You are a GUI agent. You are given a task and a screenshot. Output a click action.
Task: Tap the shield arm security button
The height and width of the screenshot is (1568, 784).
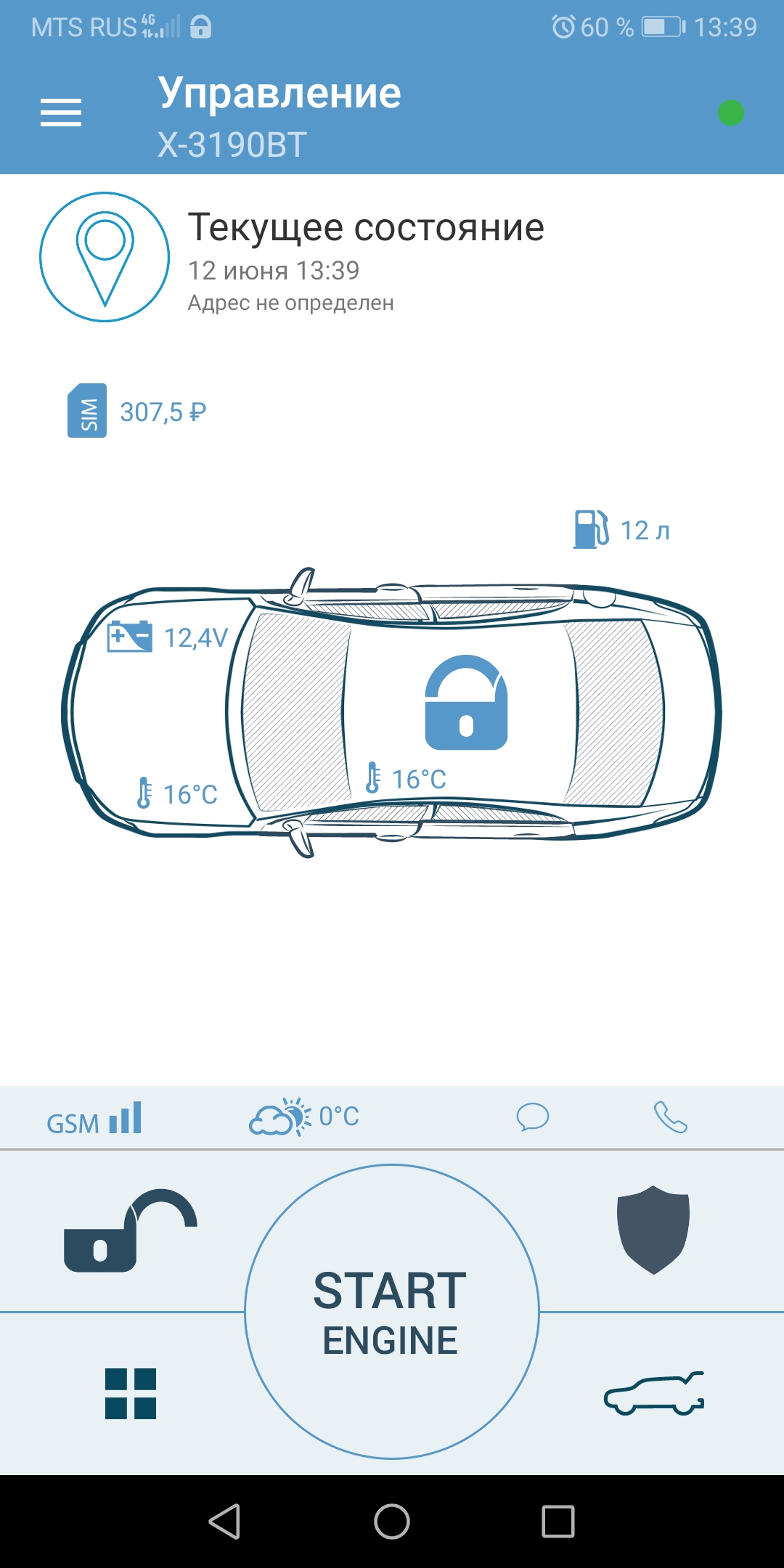[x=653, y=1230]
